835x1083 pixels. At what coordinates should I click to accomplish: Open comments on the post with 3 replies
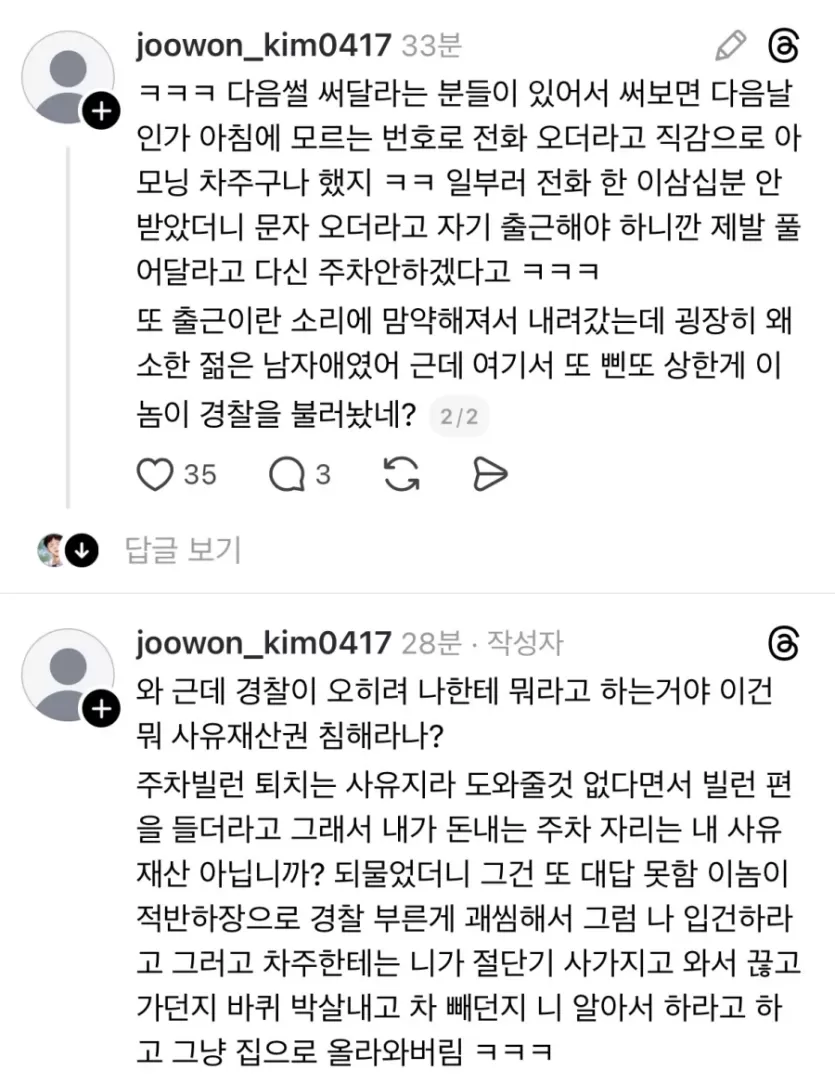tap(288, 474)
